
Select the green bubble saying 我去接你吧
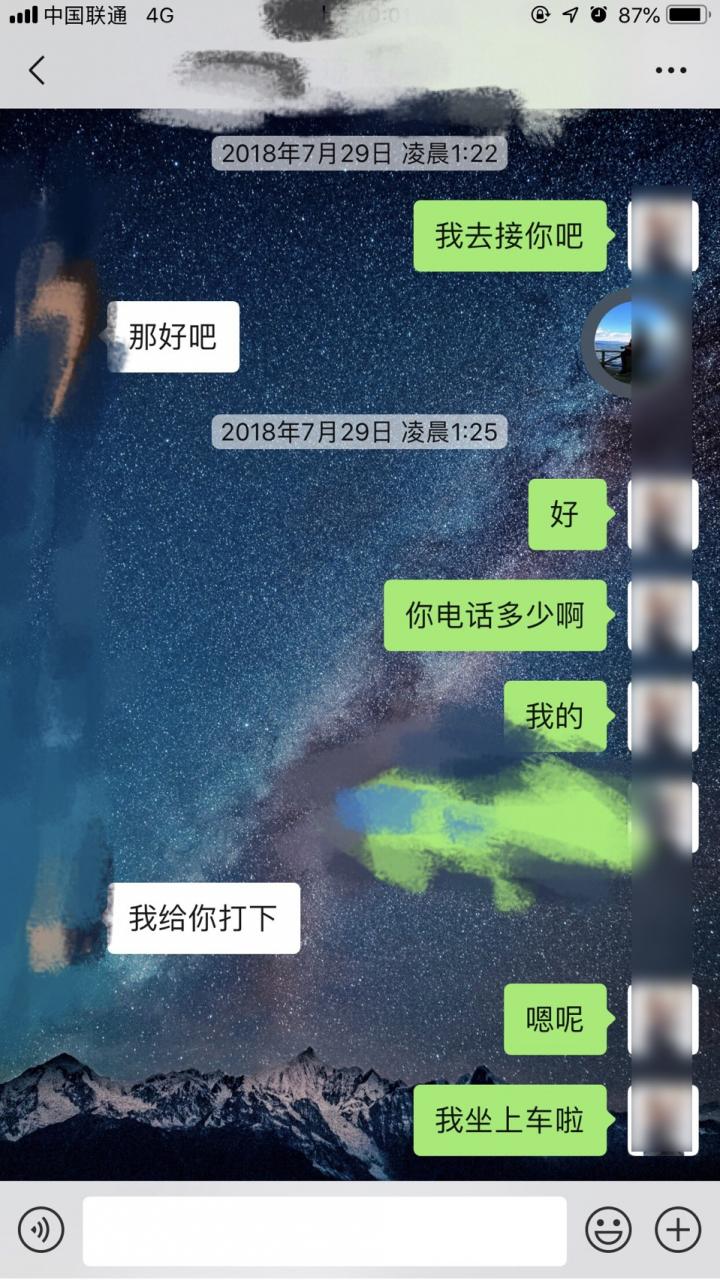click(x=511, y=238)
